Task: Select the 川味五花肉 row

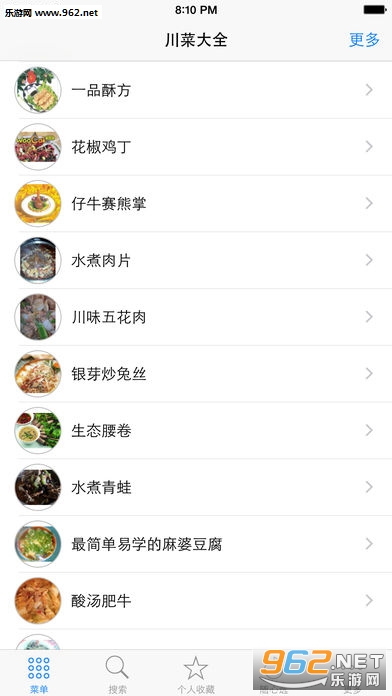Action: point(196,317)
